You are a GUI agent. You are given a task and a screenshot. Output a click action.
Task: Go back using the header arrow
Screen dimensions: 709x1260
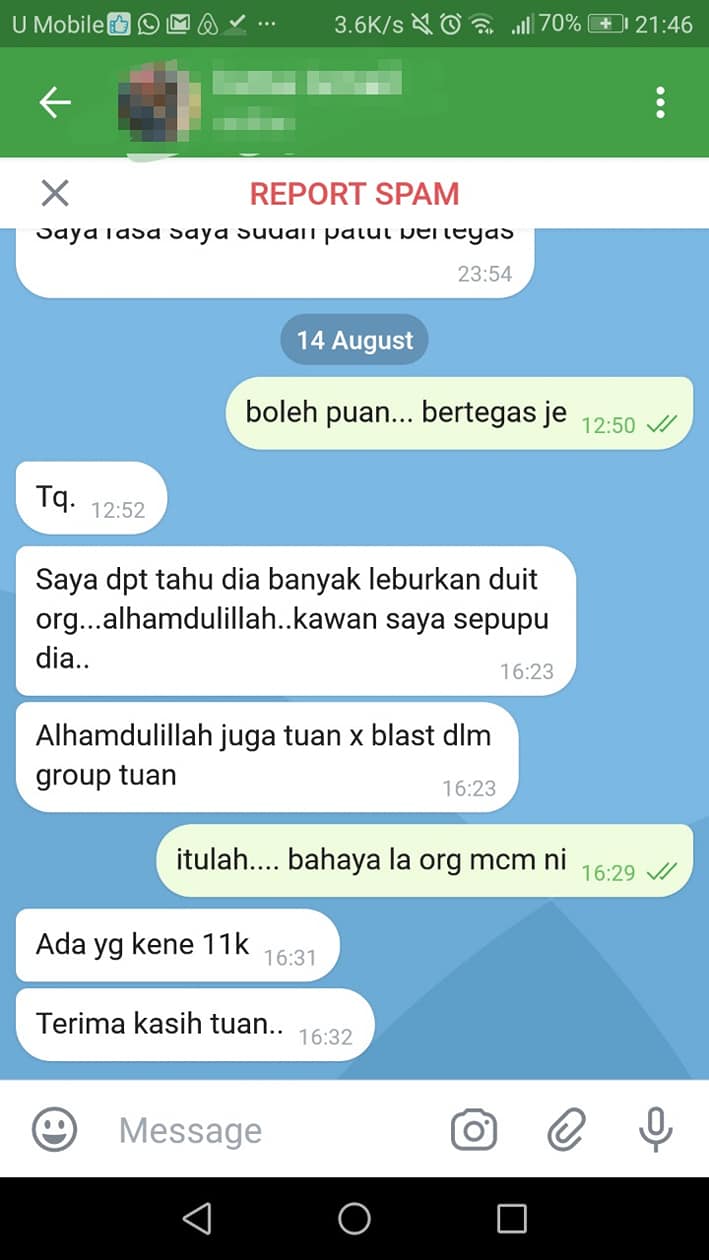[55, 102]
